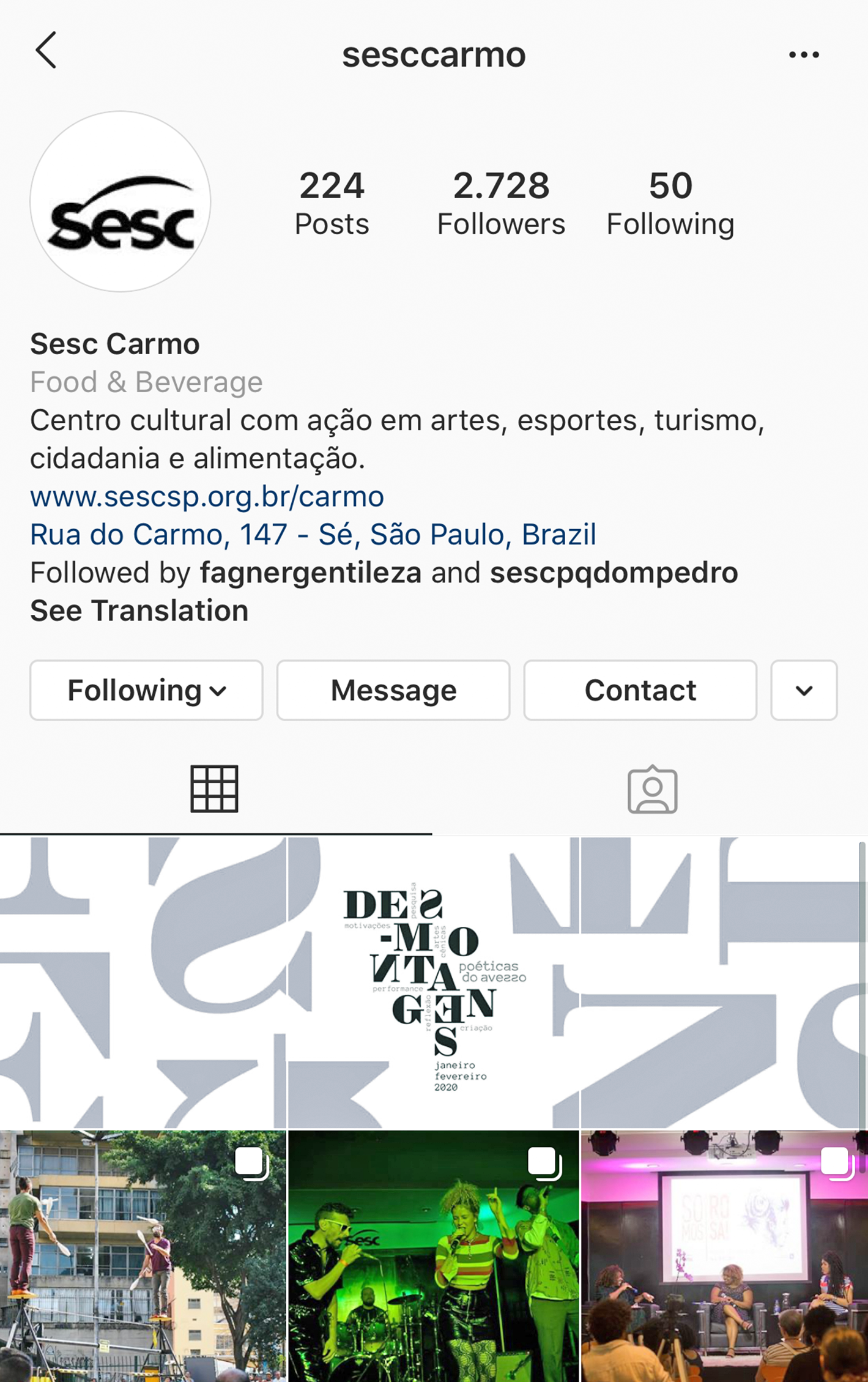Image resolution: width=868 pixels, height=1382 pixels.
Task: Open the jugglers street performance post
Action: point(142,1254)
